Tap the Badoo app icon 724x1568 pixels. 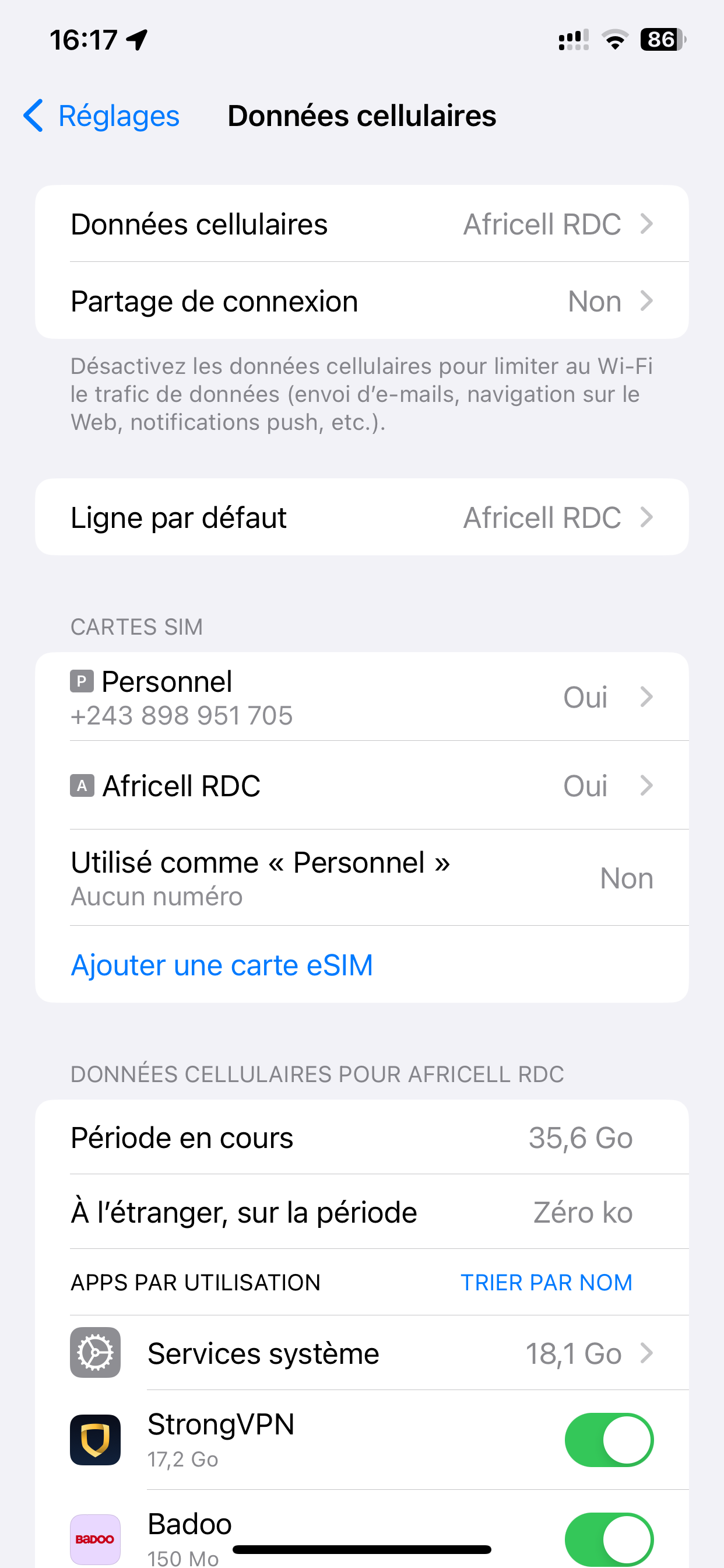tap(95, 1538)
